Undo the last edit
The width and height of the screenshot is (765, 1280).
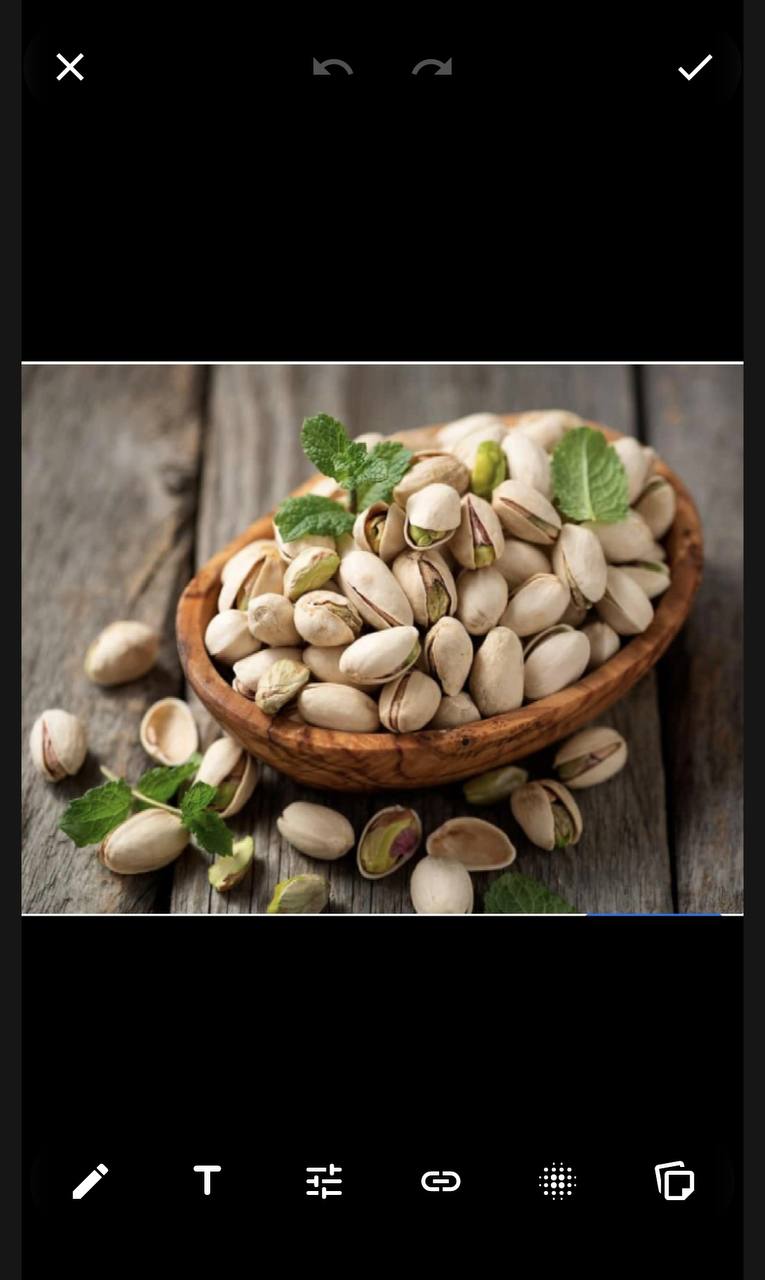coord(332,67)
